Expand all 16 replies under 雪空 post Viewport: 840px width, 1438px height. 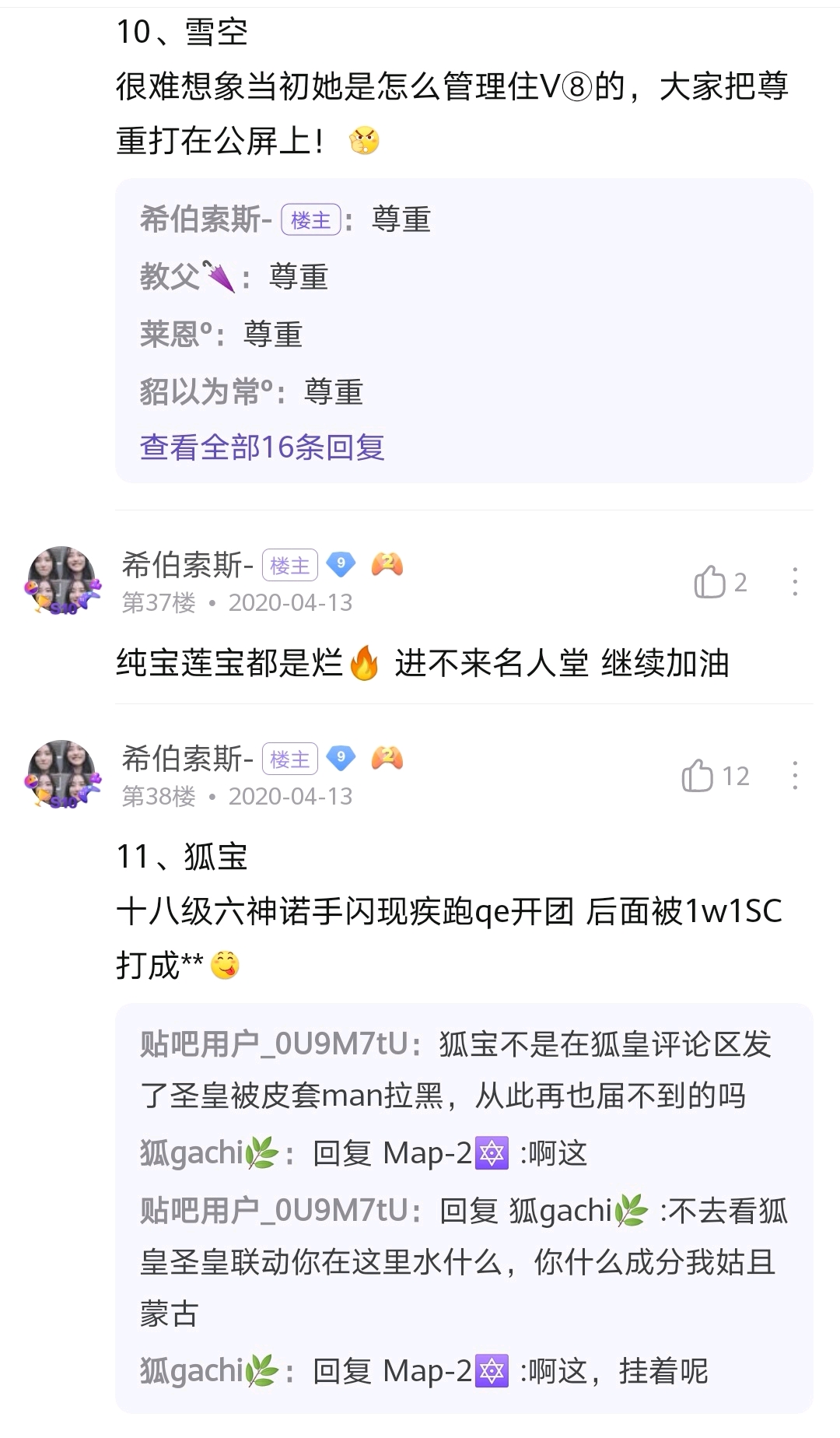point(262,447)
